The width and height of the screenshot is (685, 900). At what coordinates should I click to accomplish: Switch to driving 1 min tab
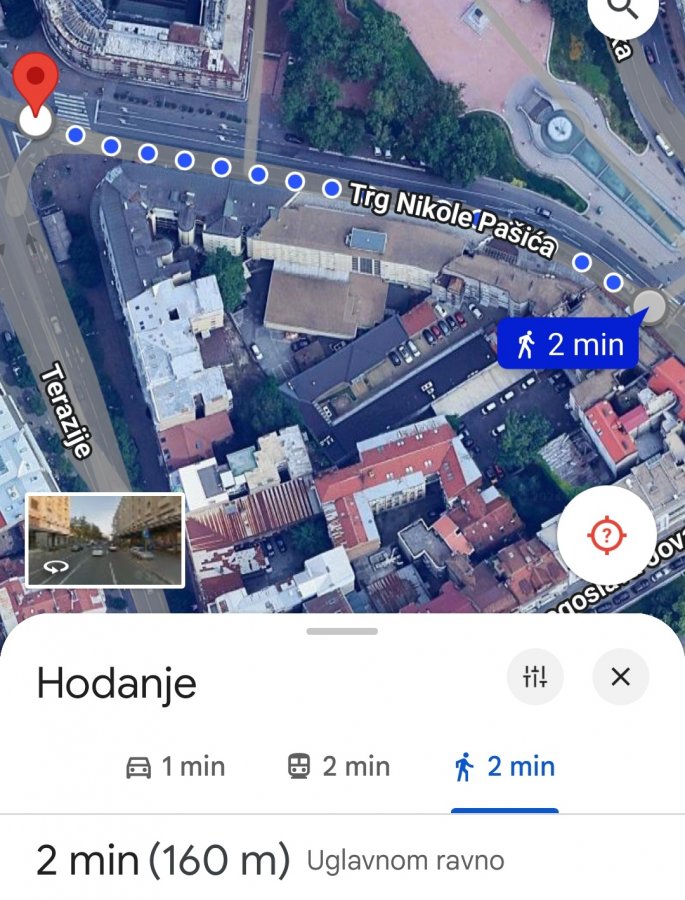point(175,767)
